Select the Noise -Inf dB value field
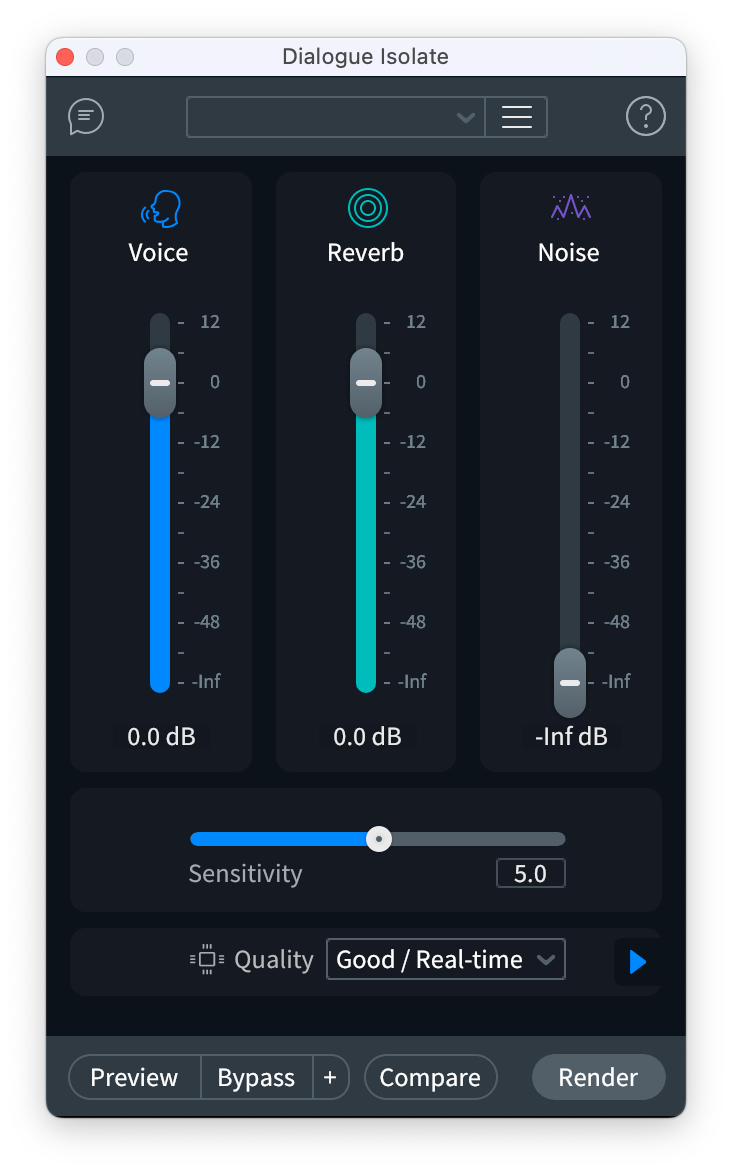The width and height of the screenshot is (732, 1172). [x=571, y=737]
